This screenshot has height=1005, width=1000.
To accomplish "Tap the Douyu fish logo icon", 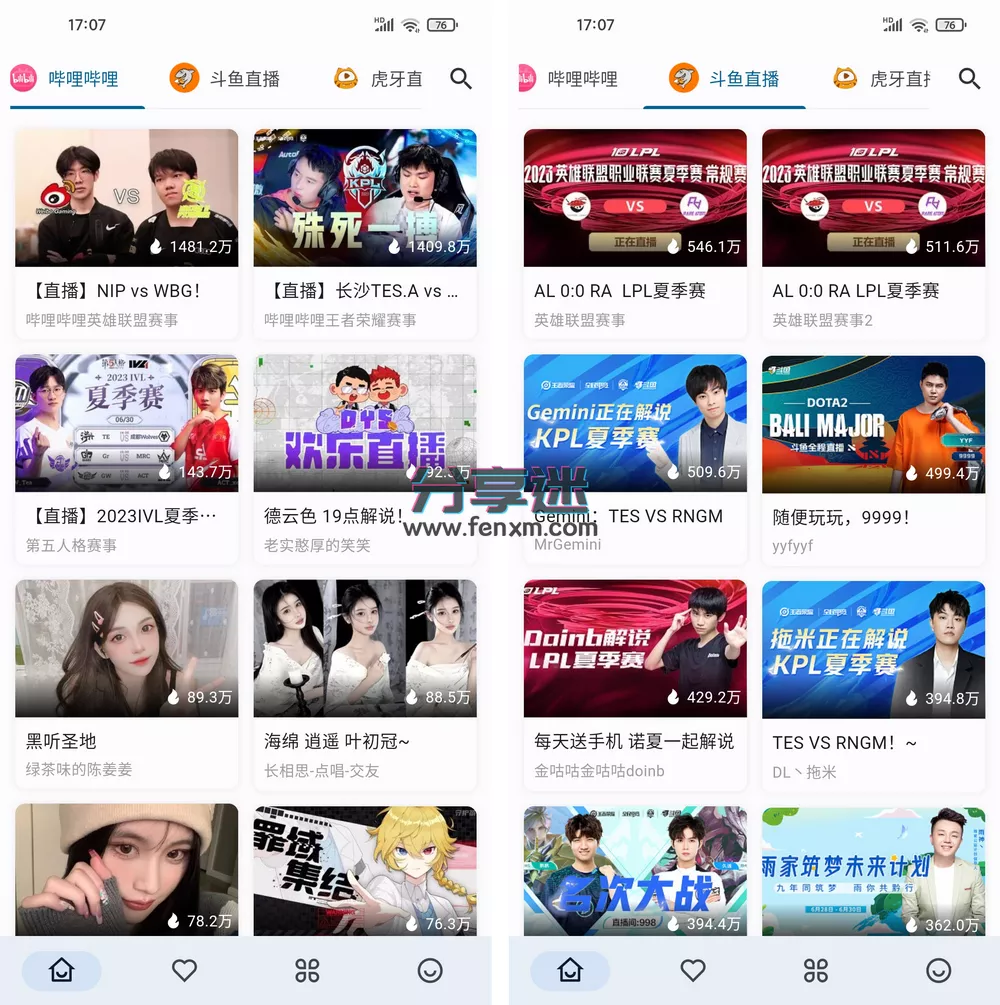I will pyautogui.click(x=185, y=78).
